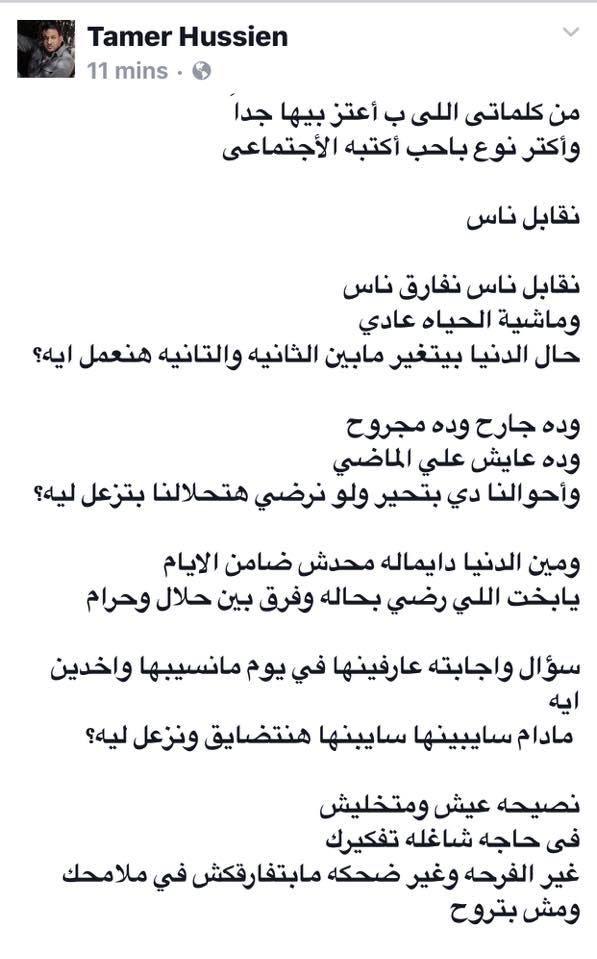Open Tamer Hussien's profile picture

pos(46,49)
